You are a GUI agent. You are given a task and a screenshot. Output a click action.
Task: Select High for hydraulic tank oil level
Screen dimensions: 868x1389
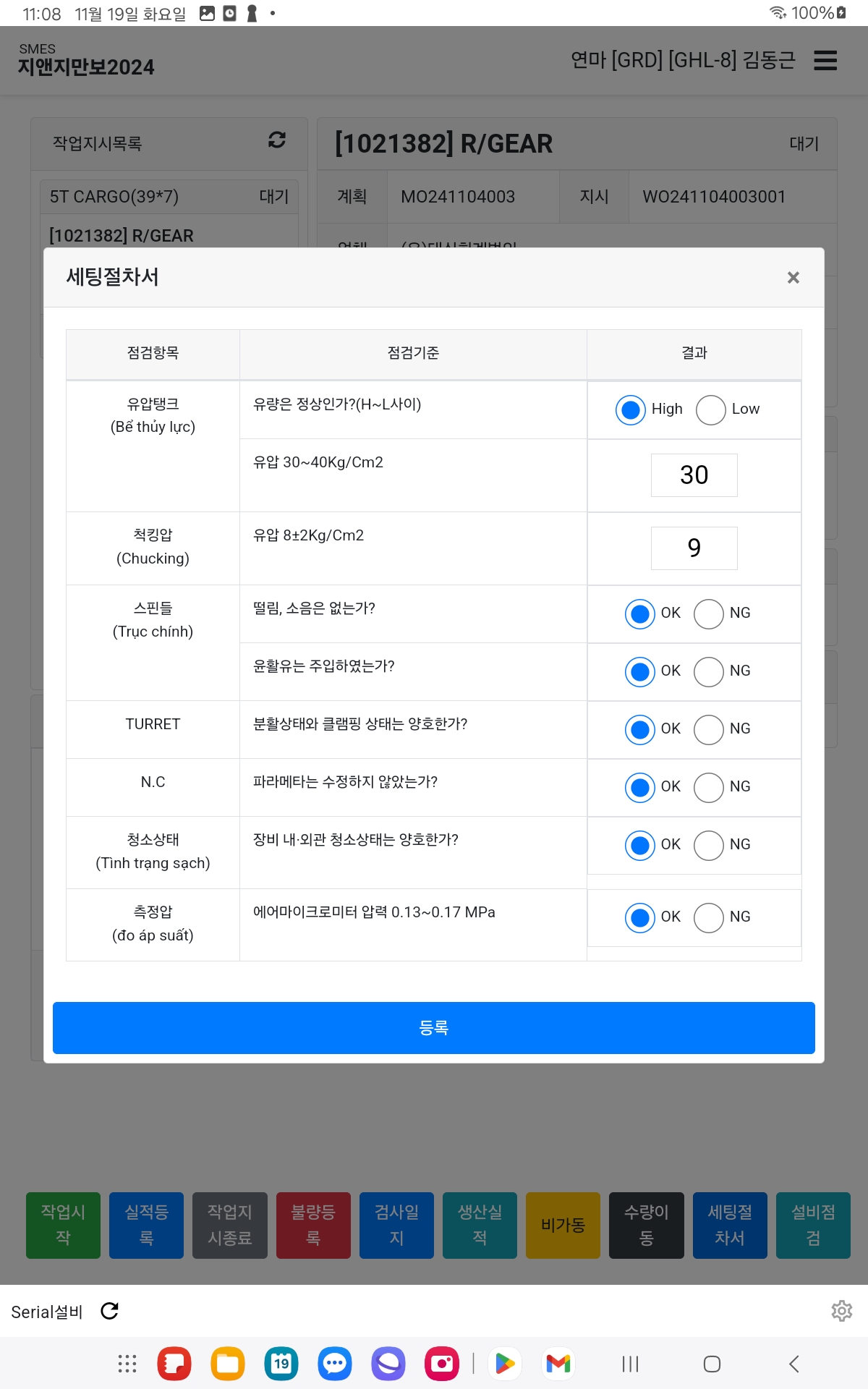point(631,410)
